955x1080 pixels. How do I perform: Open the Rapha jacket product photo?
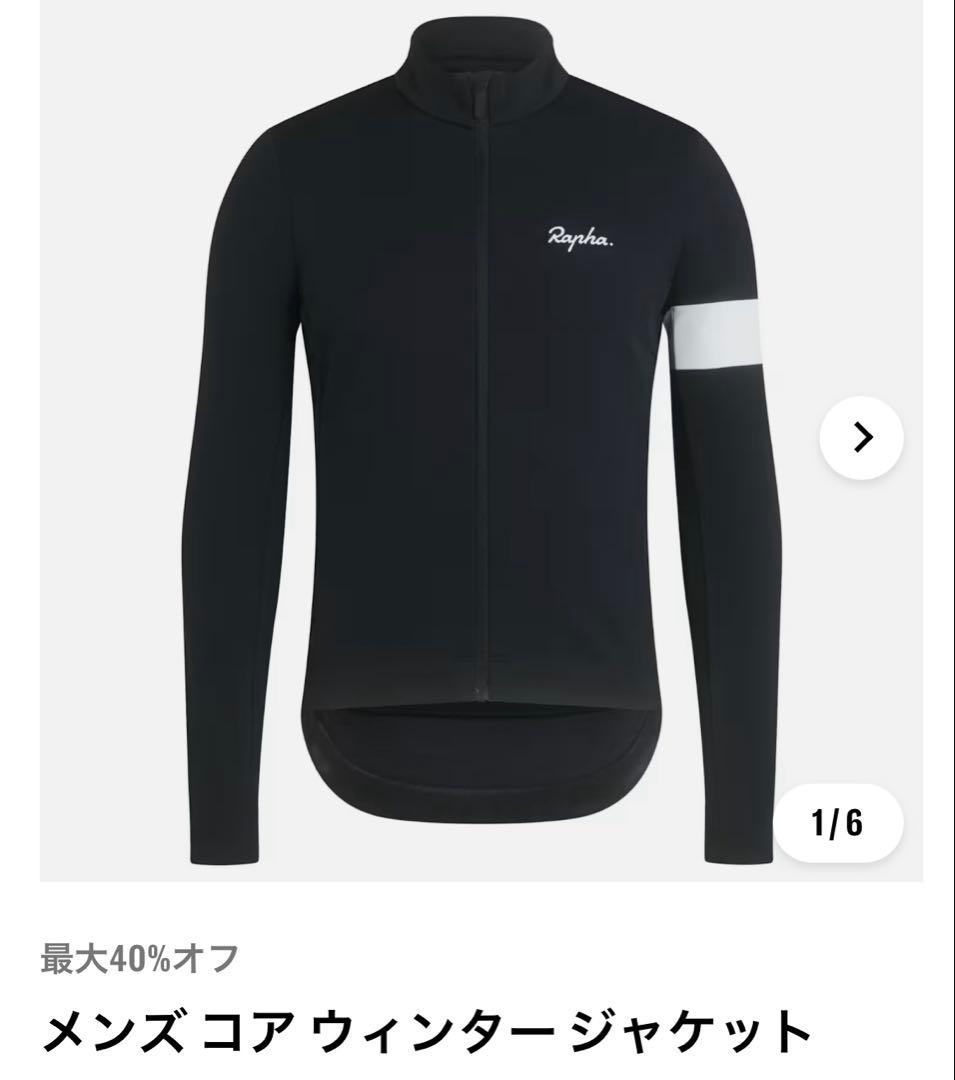(x=480, y=440)
